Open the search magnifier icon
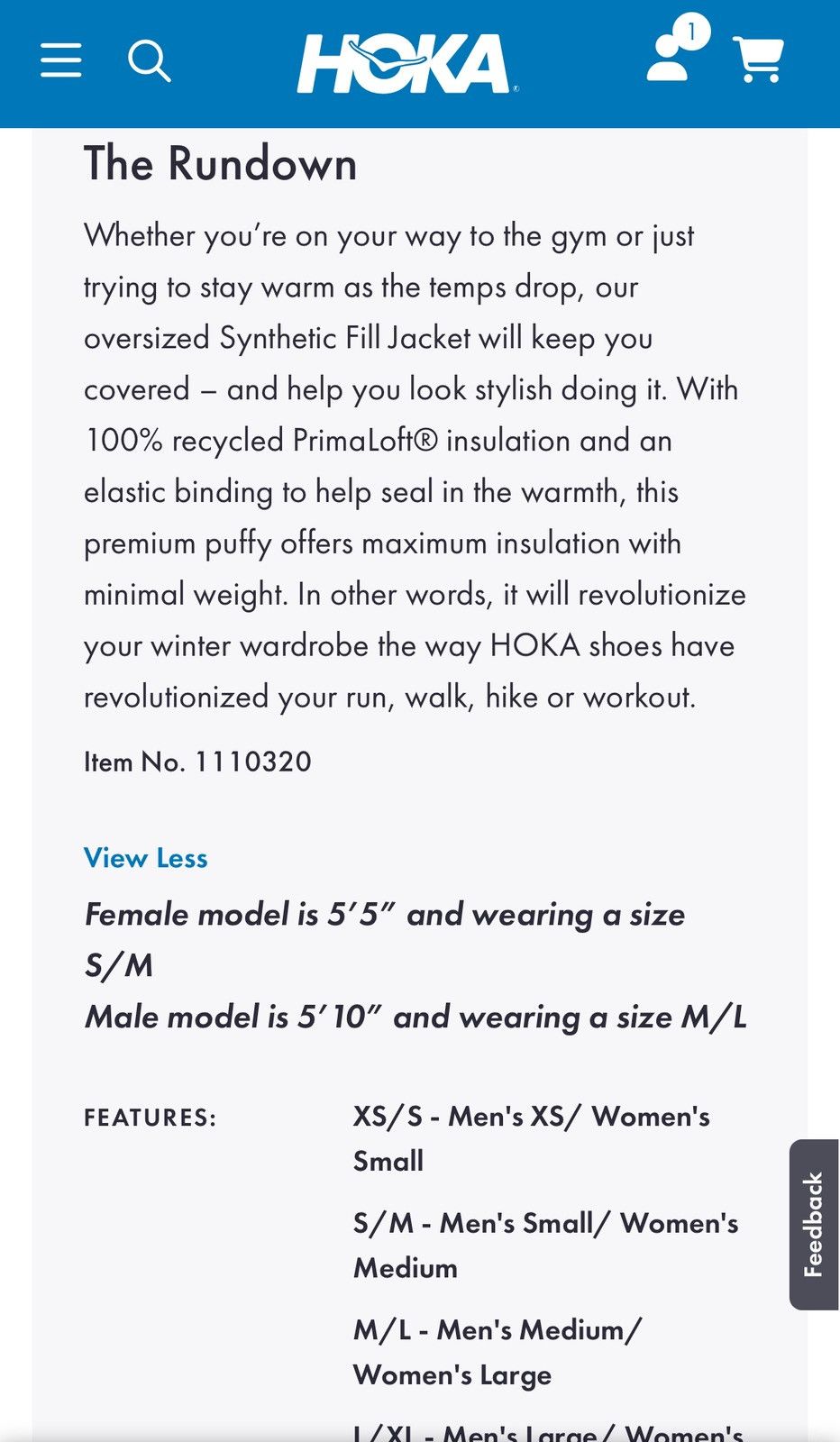The width and height of the screenshot is (840, 1442). coord(149,61)
